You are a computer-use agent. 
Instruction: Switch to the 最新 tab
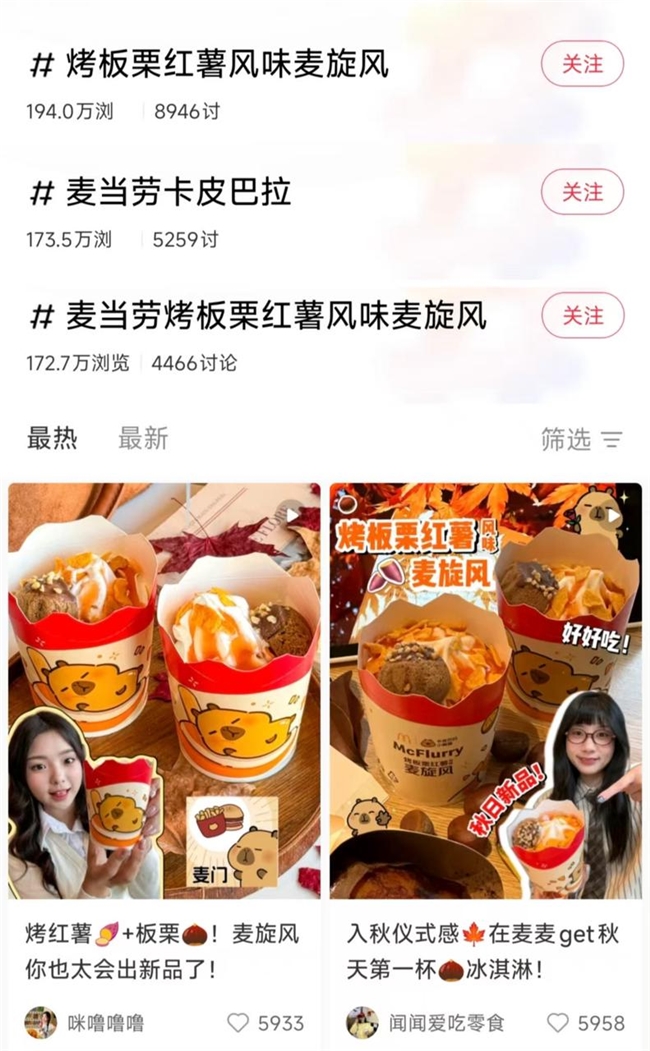(x=143, y=438)
